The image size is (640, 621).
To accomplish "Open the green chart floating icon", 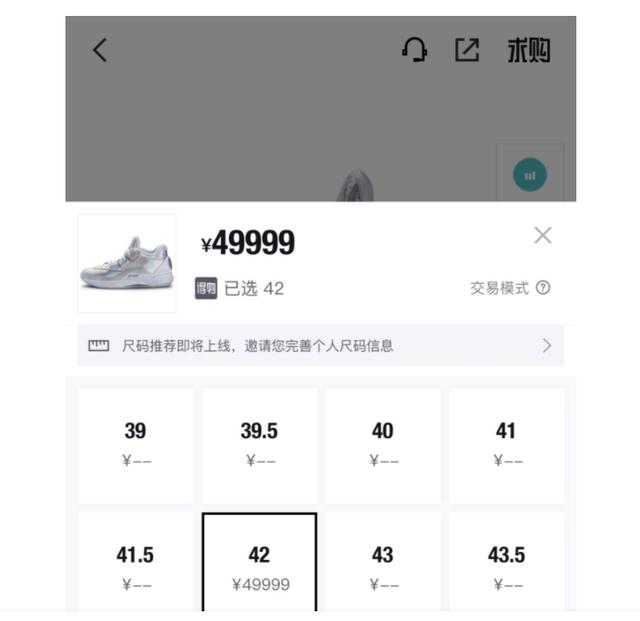I will pos(529,175).
